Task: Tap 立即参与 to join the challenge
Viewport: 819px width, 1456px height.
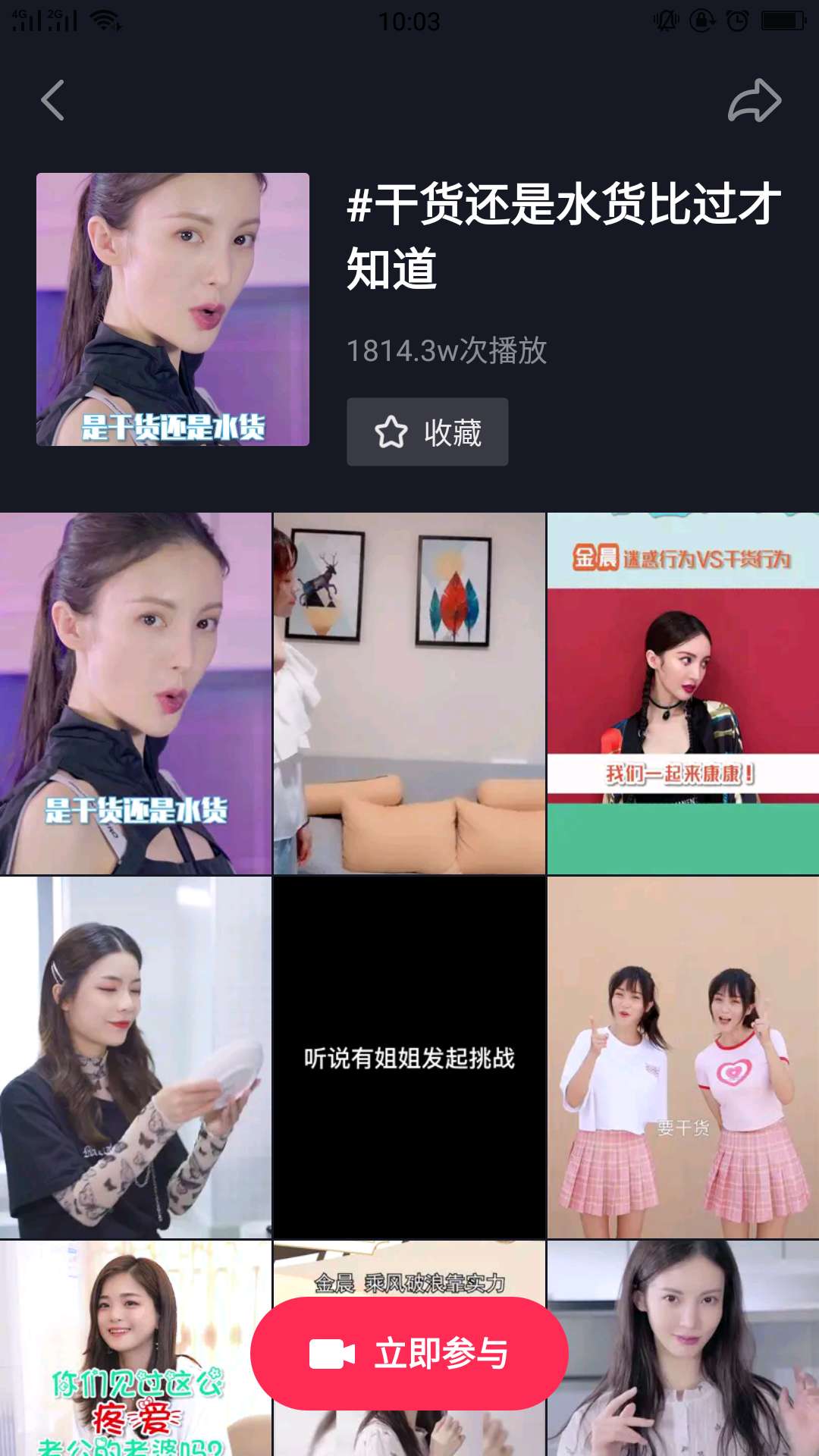Action: (409, 1354)
